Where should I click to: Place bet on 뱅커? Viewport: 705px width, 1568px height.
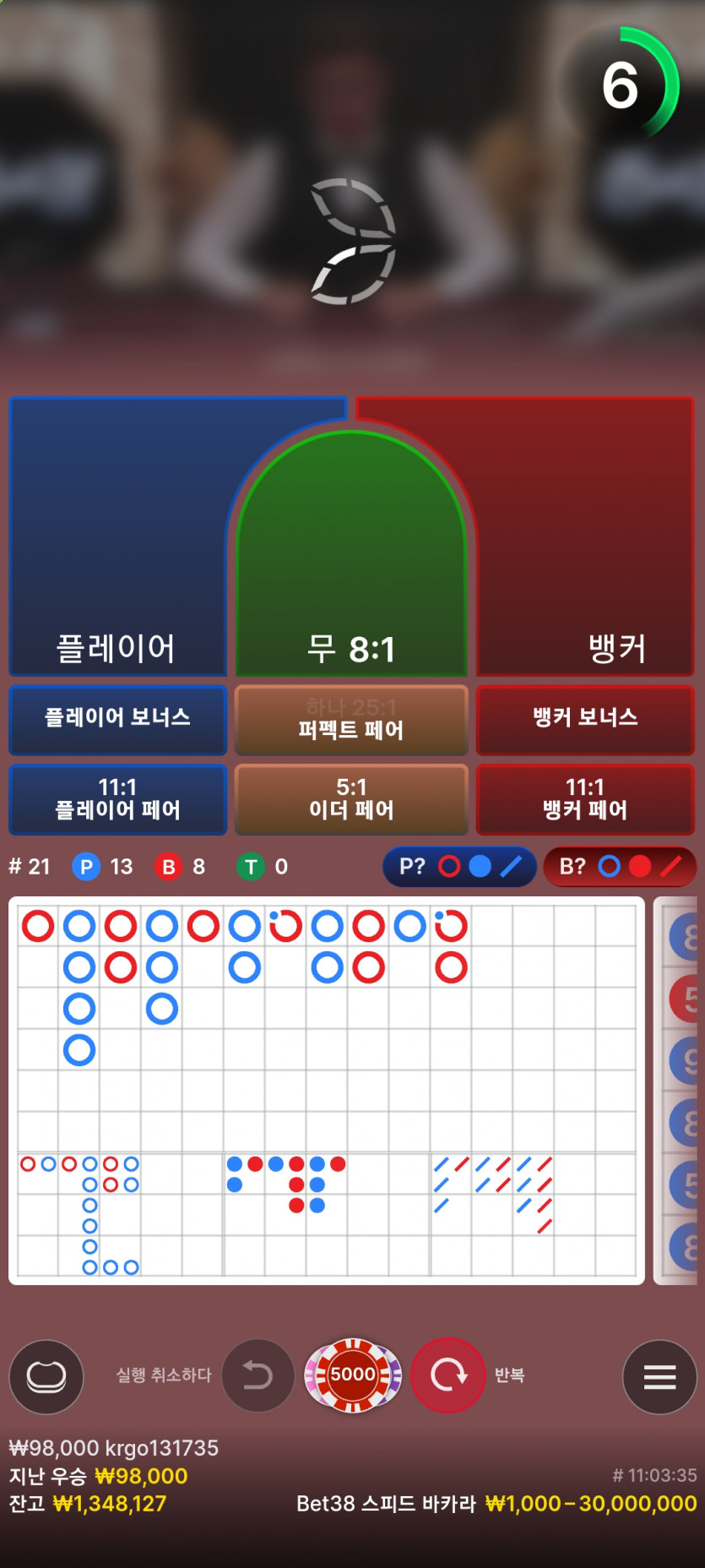[584, 541]
